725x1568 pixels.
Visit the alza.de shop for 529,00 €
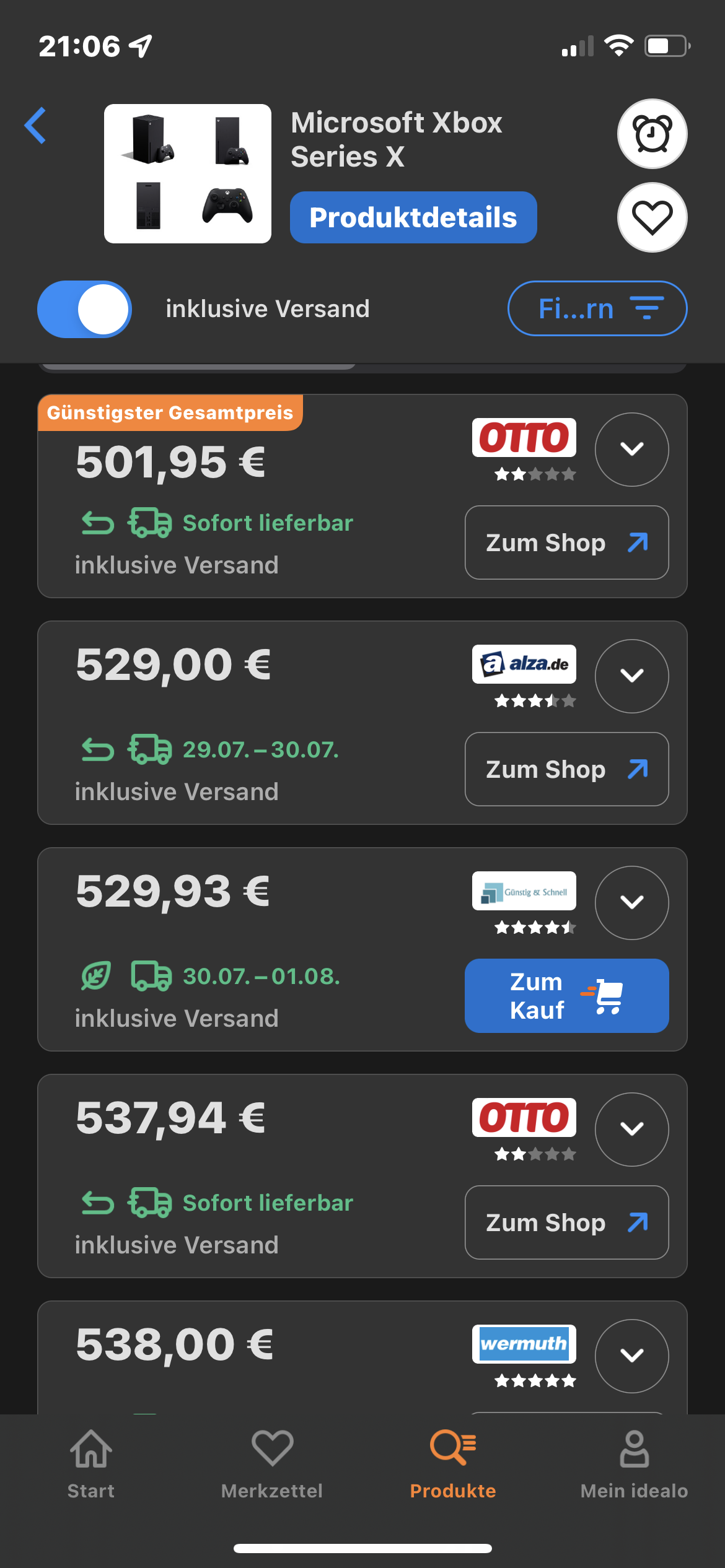pyautogui.click(x=566, y=769)
